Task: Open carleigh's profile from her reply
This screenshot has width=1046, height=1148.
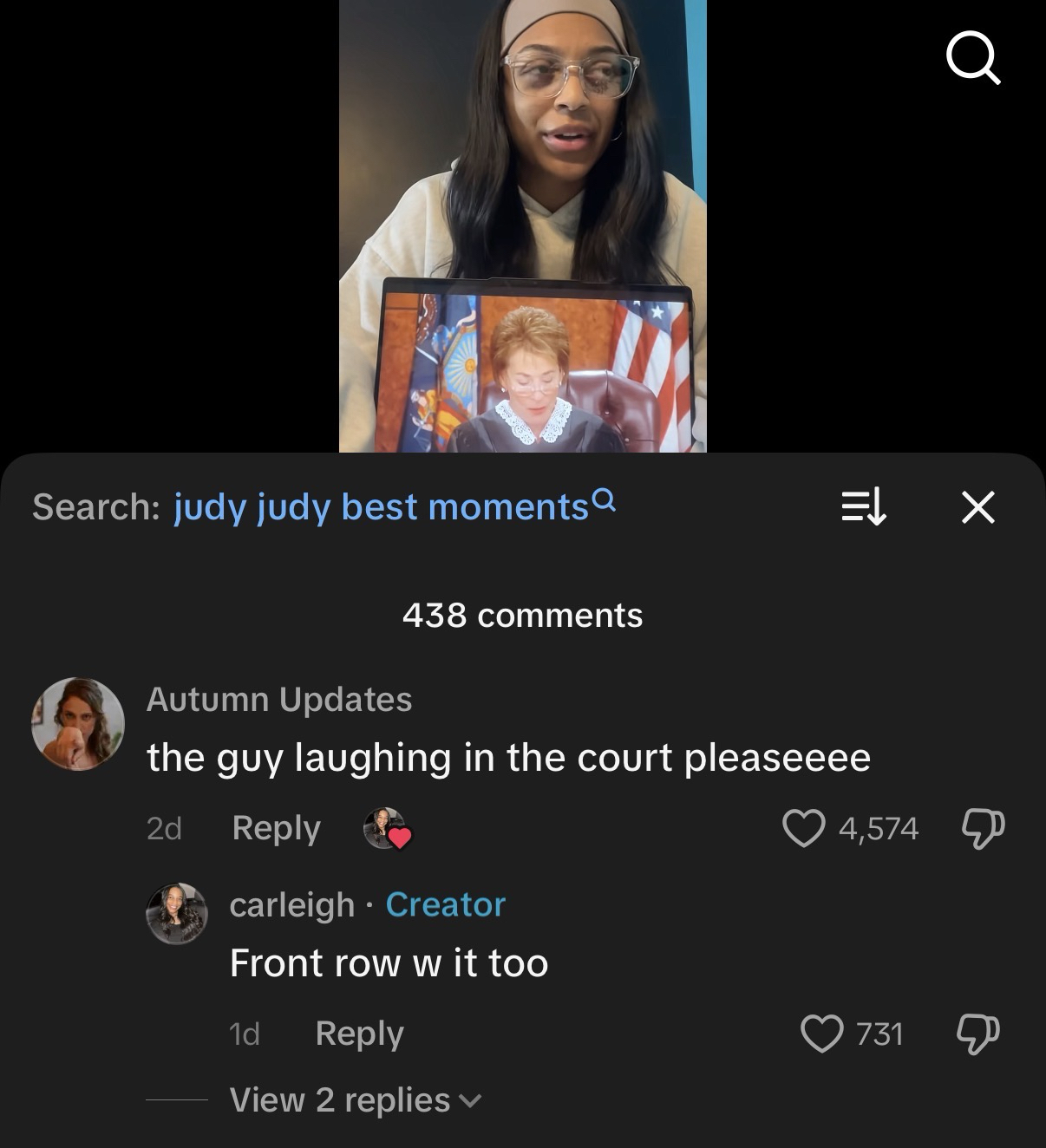Action: (177, 914)
